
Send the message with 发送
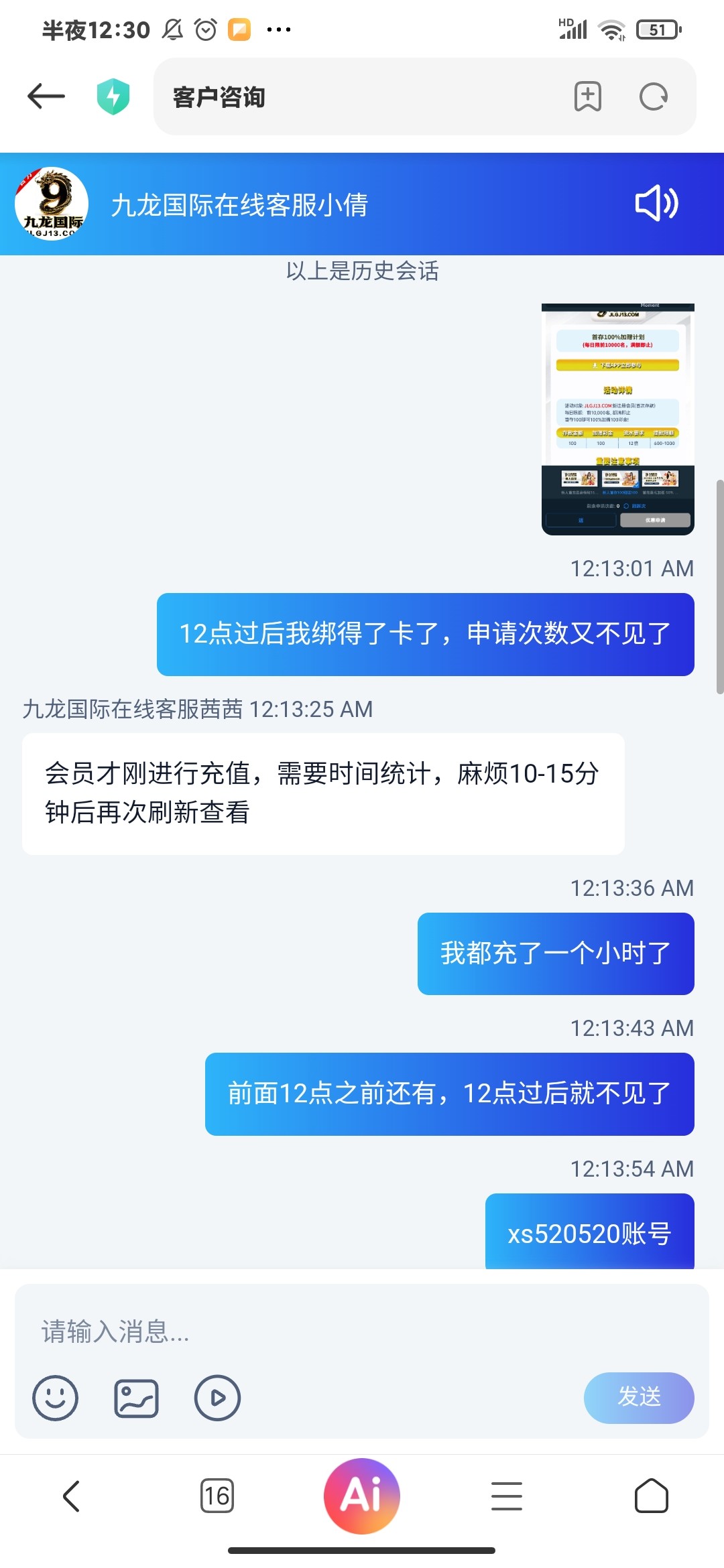point(638,1397)
